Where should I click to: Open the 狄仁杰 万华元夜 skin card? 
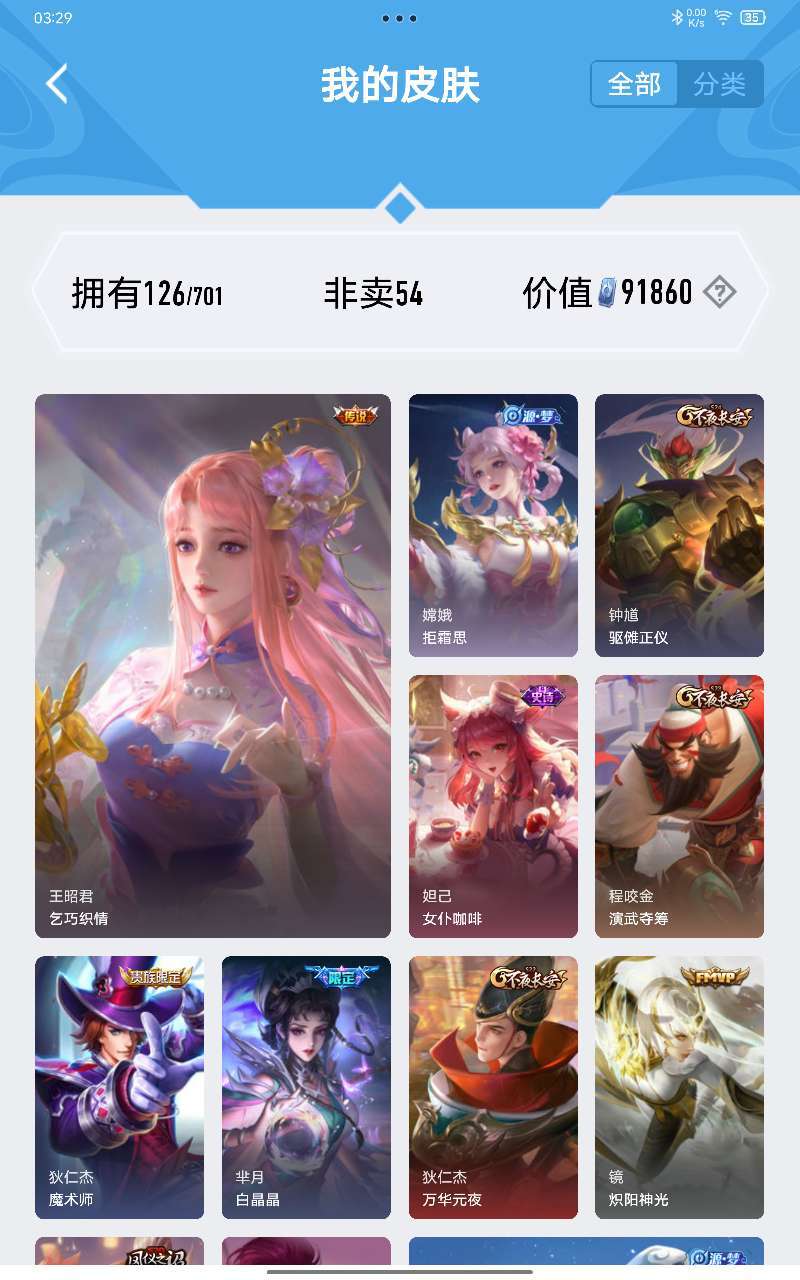(x=493, y=1087)
